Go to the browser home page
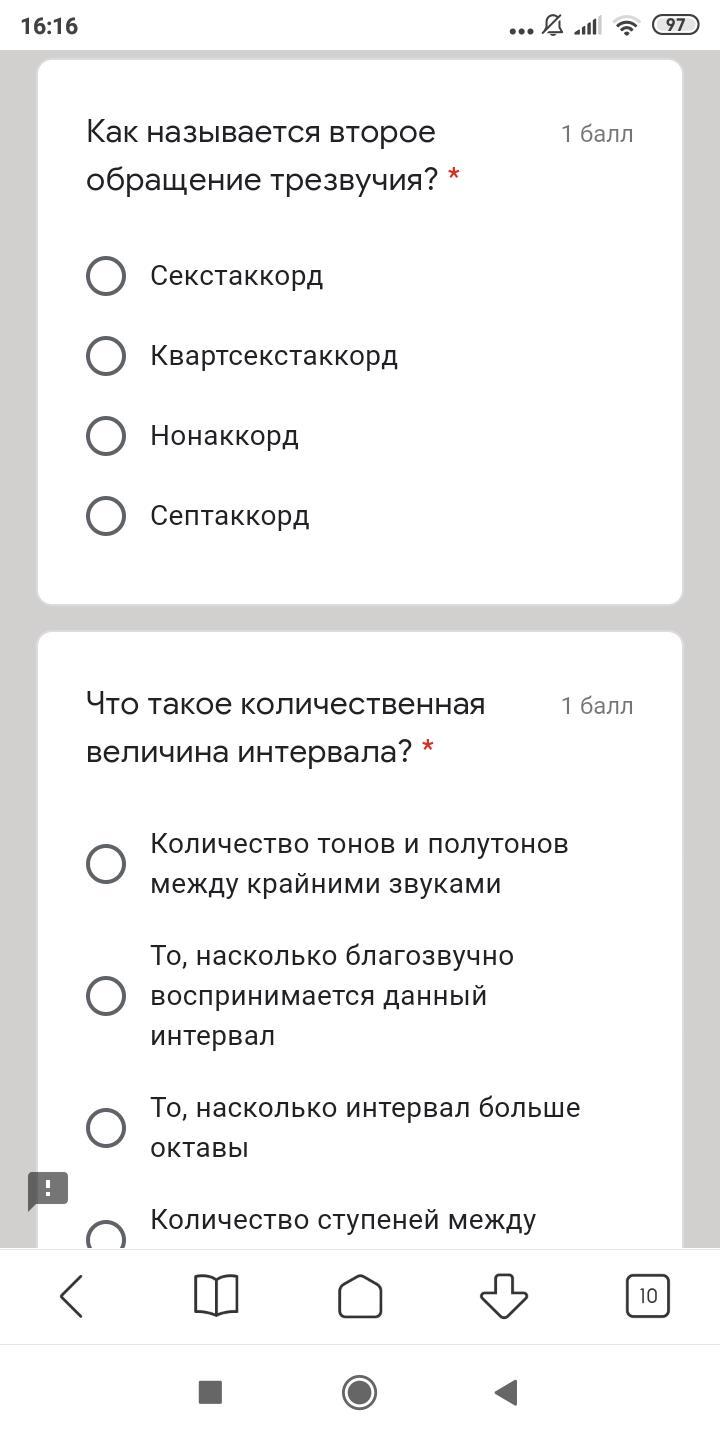Viewport: 720px width, 1440px height. [x=360, y=1296]
